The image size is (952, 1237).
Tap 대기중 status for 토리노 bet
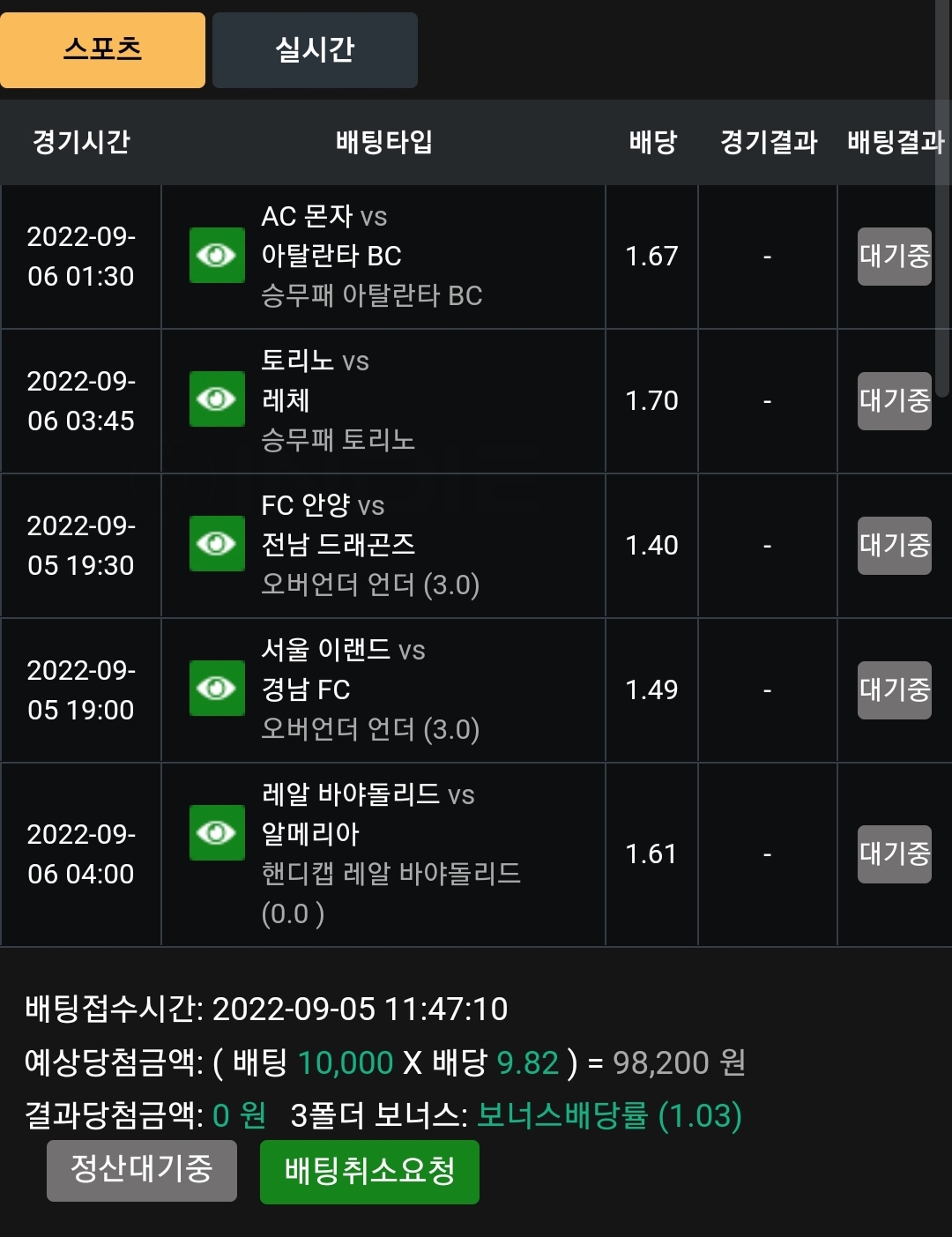tap(895, 401)
